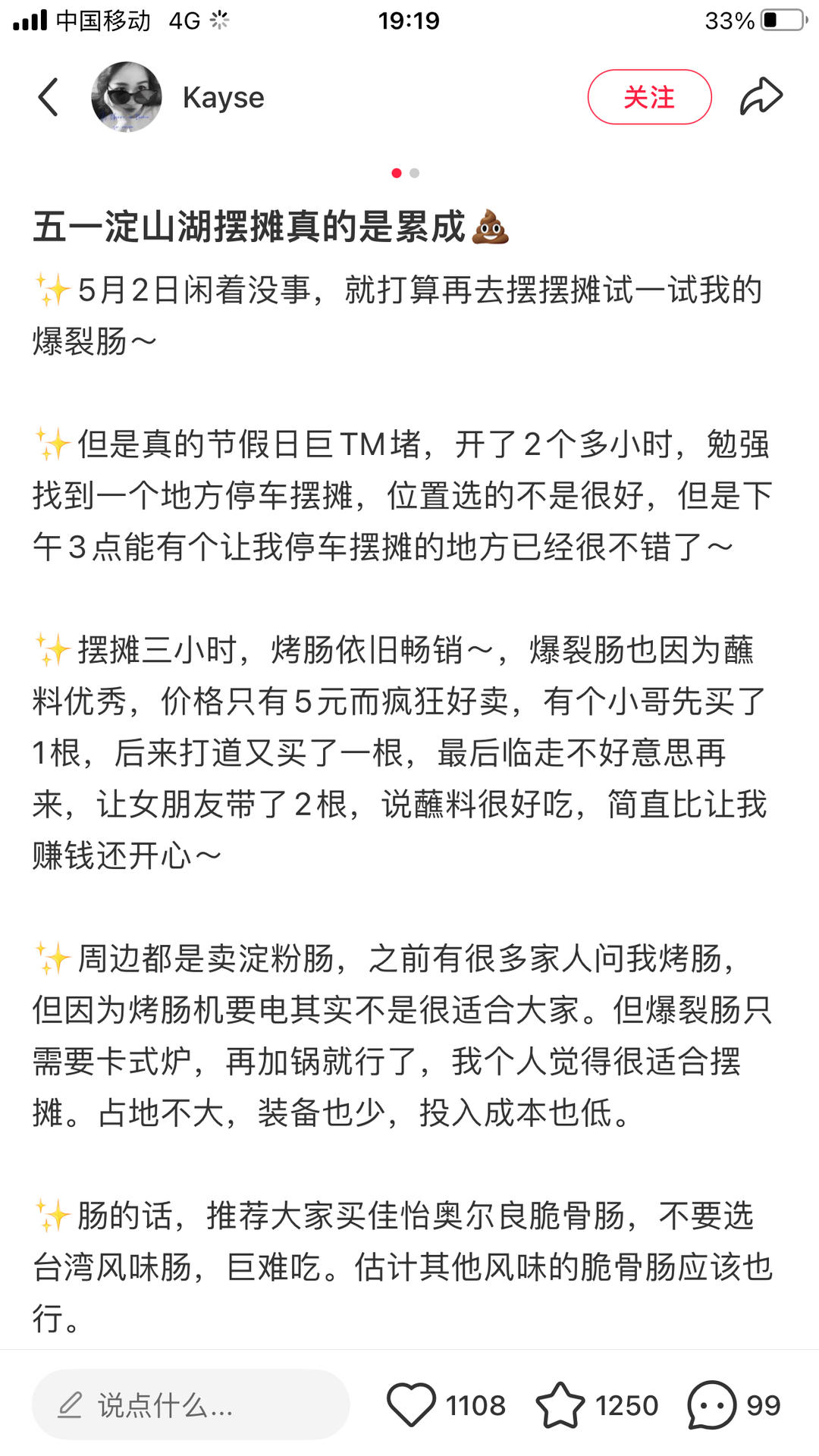Tap the 说点什么 comment field
The height and width of the screenshot is (1456, 819).
click(x=190, y=1405)
